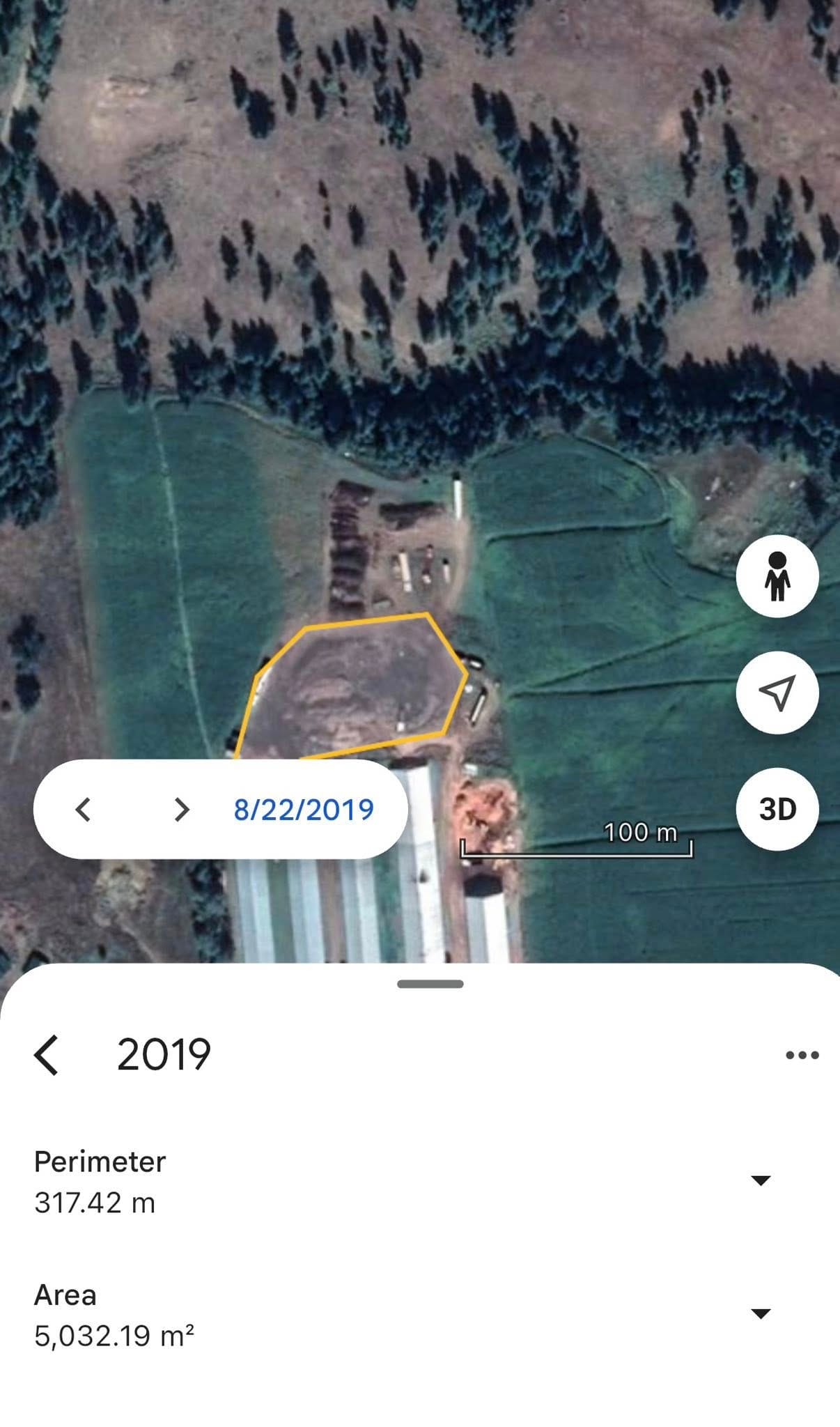
Task: Expand the Area unit dropdown
Action: [x=761, y=1313]
